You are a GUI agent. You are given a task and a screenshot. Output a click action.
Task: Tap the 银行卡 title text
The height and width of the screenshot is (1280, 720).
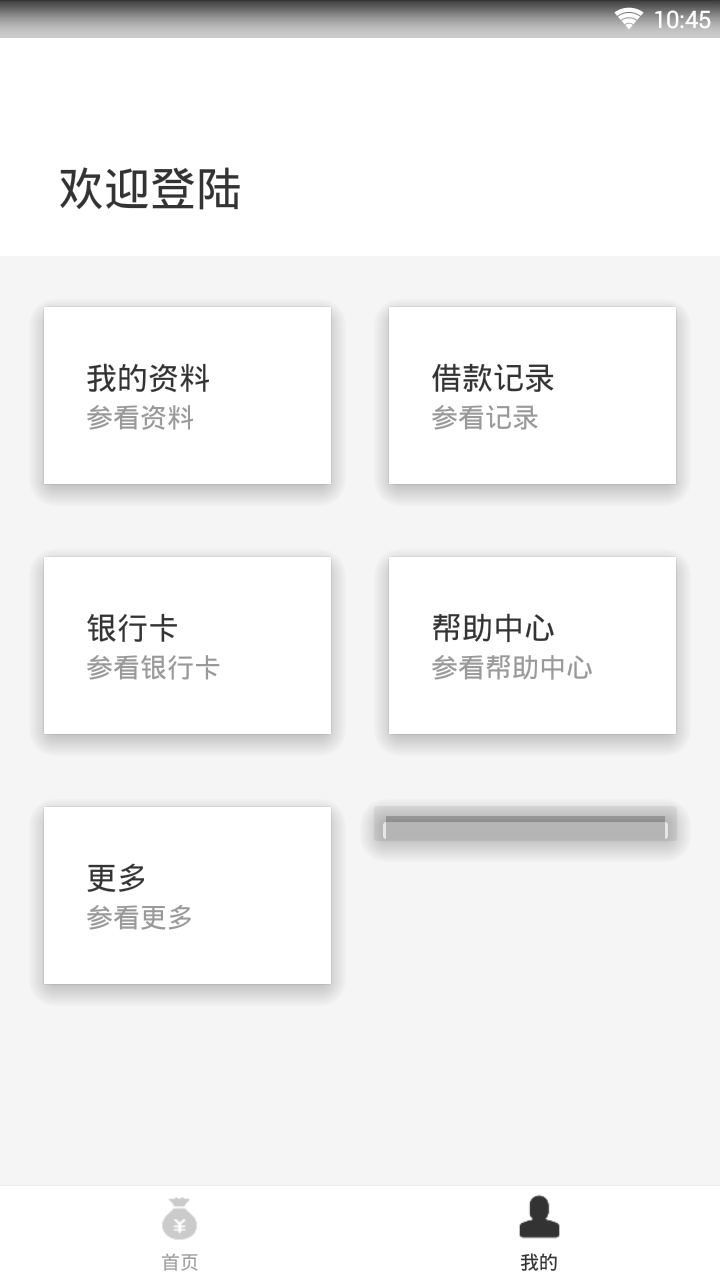[x=132, y=626]
